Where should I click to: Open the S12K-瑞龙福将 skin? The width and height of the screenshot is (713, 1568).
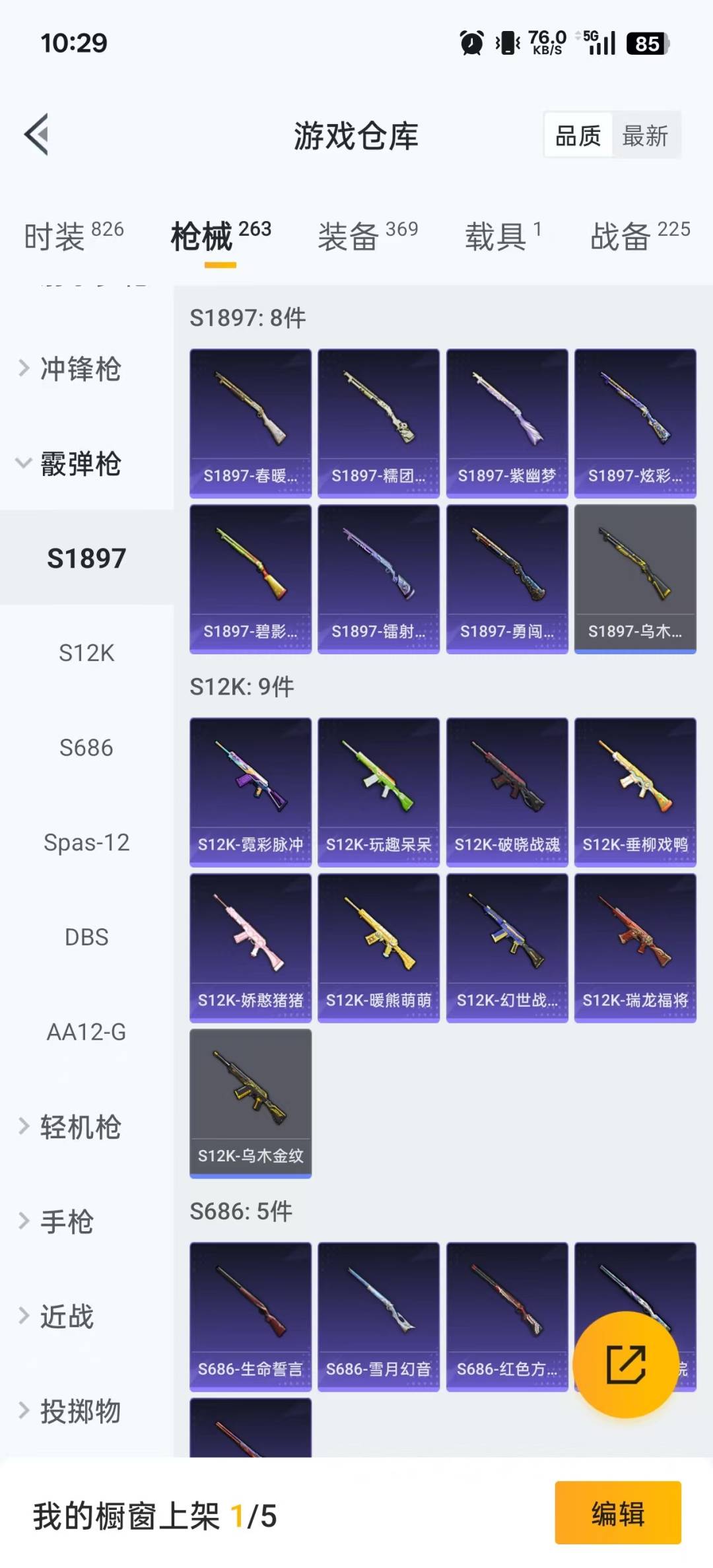point(634,947)
